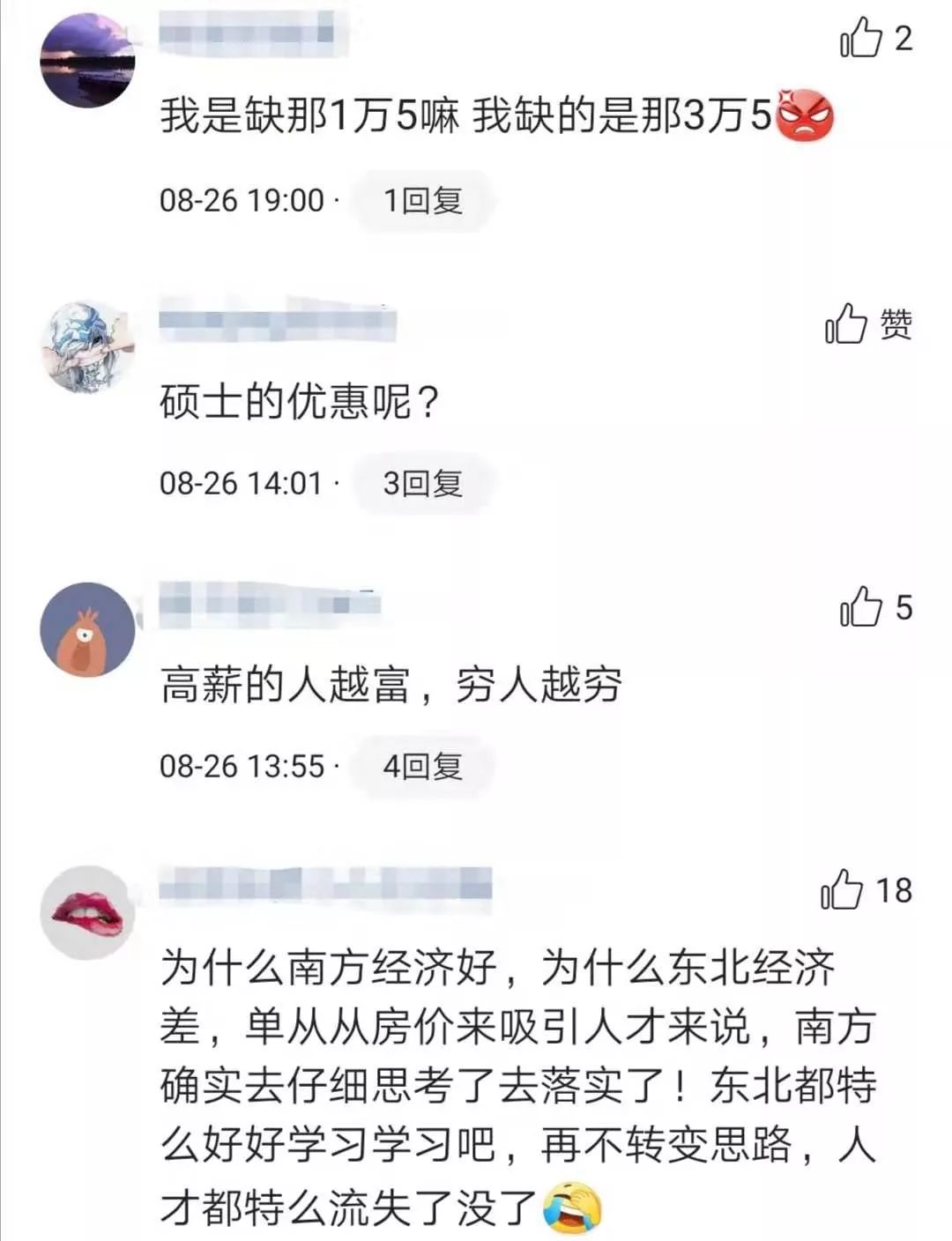The height and width of the screenshot is (1241, 952).
Task: Tap the red lips avatar on the bottom comment
Action: pyautogui.click(x=86, y=912)
